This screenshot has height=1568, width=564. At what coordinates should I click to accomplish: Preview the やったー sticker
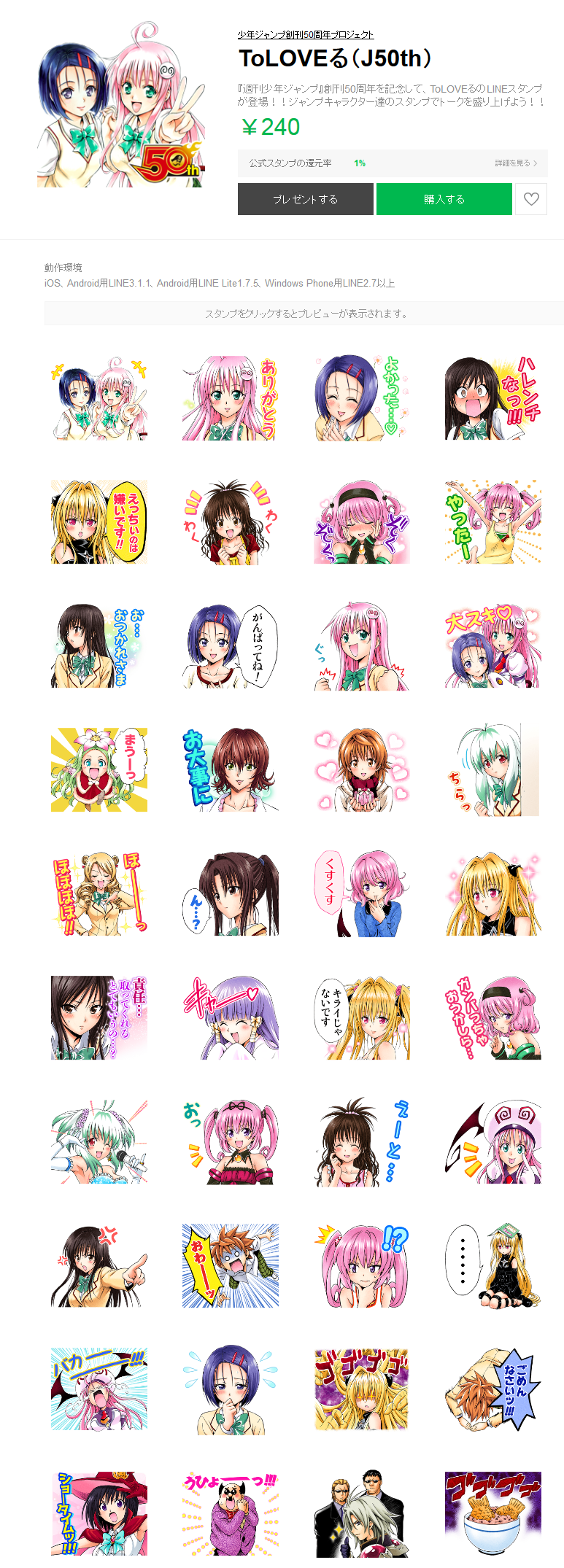493,522
